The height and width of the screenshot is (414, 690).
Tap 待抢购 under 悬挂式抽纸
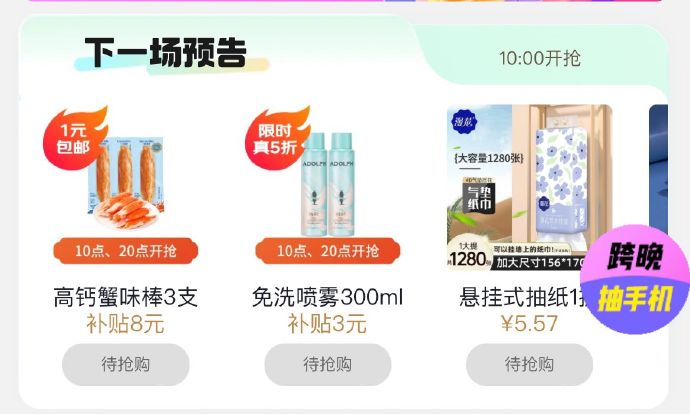click(529, 364)
